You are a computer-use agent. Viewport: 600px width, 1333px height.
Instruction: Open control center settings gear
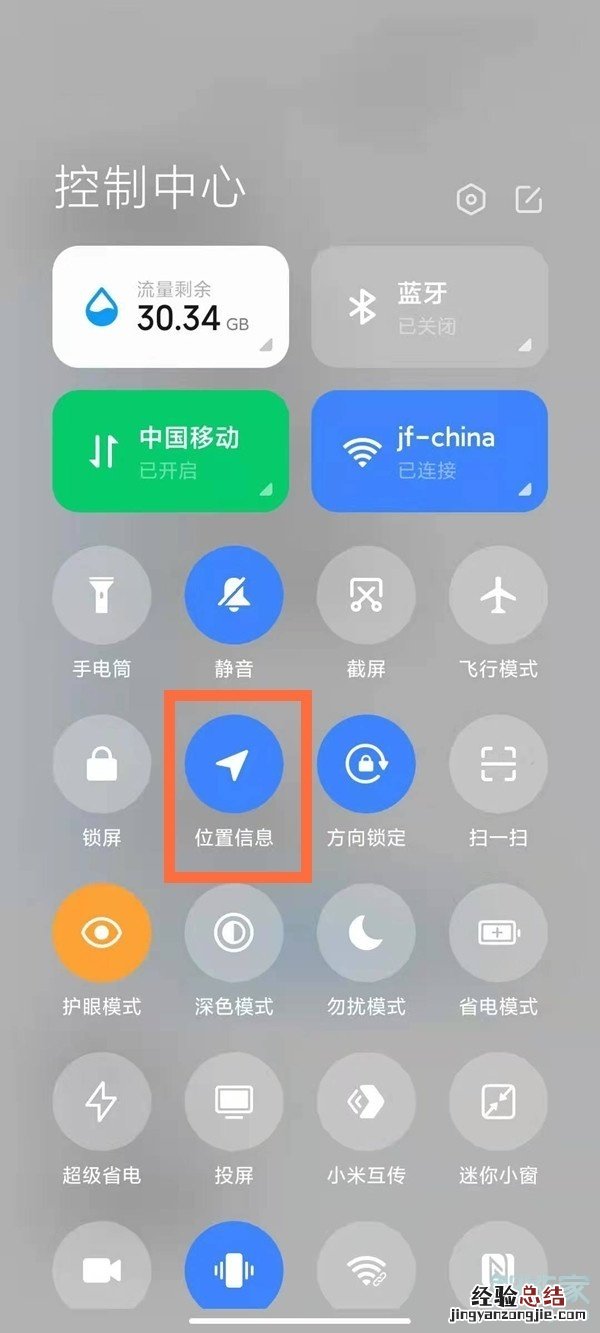(x=470, y=200)
